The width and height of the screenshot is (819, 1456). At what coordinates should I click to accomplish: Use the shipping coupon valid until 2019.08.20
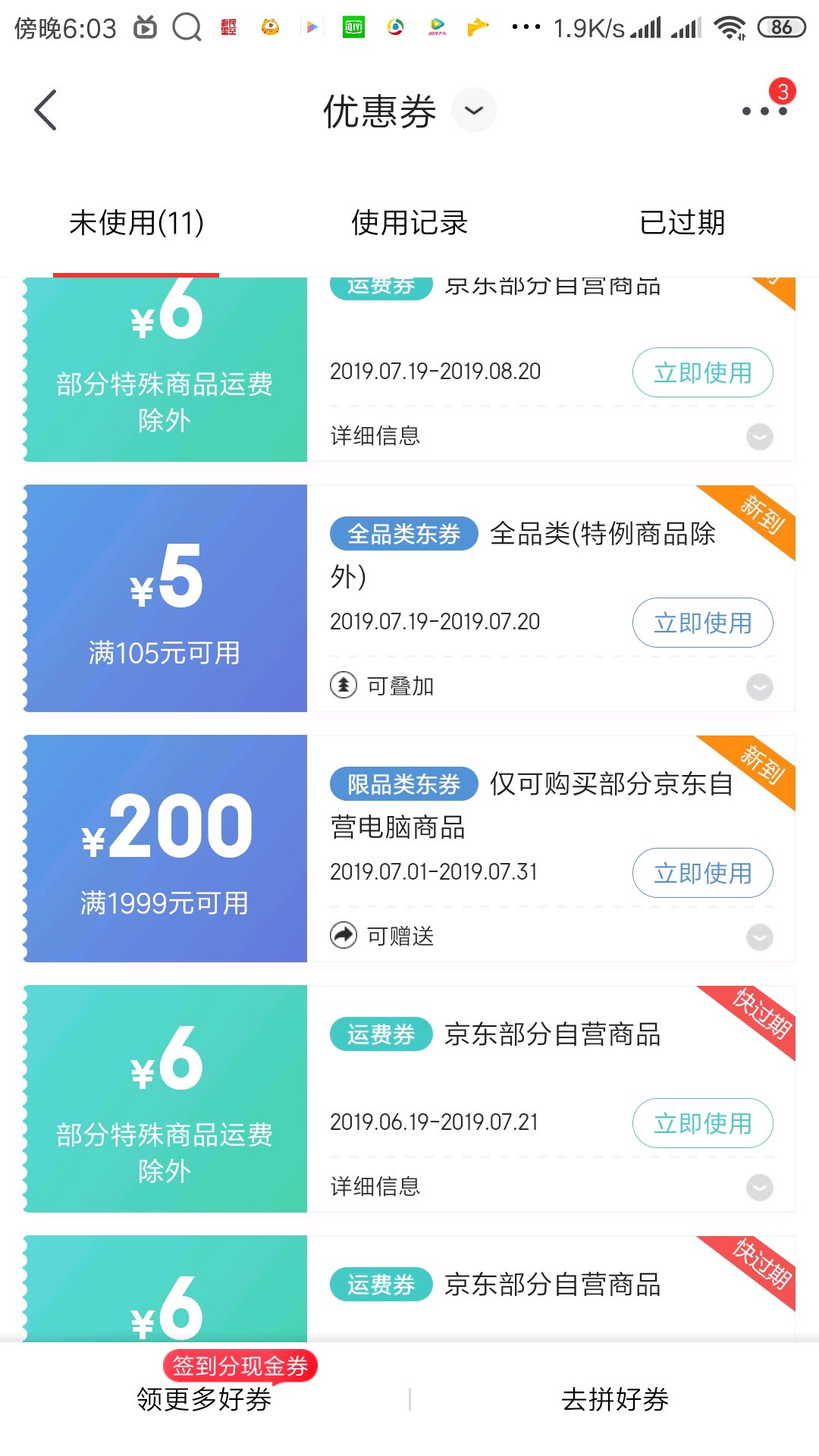point(703,372)
